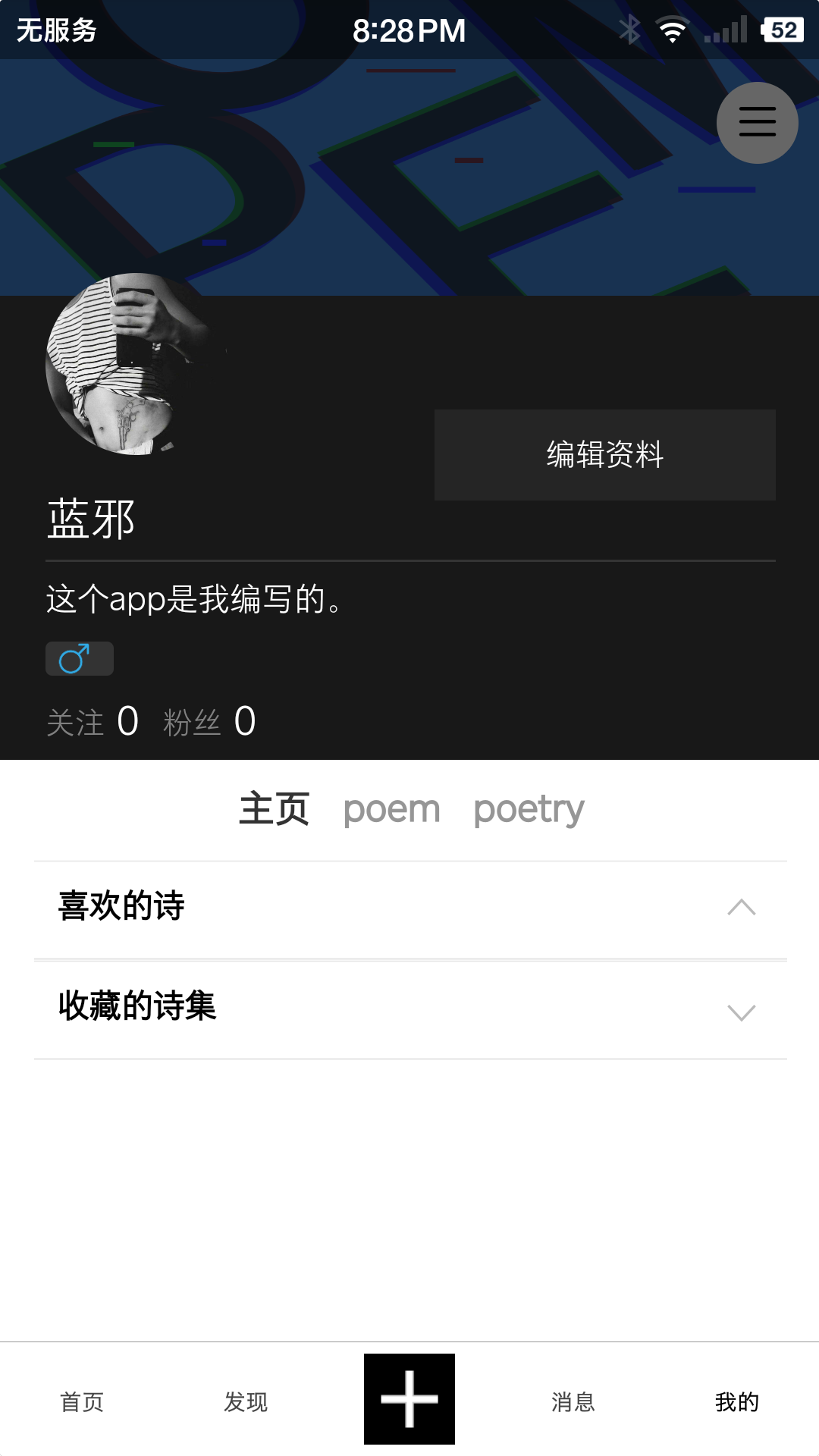Viewport: 819px width, 1456px height.
Task: Tap the male gender symbol badge
Action: pos(79,658)
